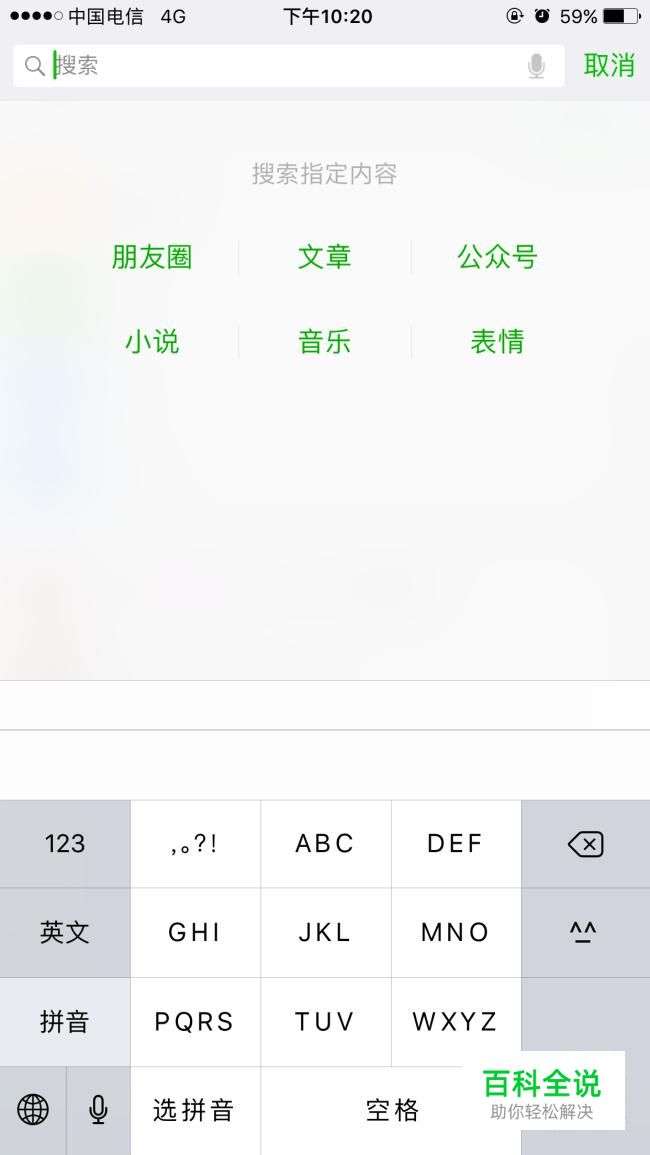This screenshot has height=1155, width=650.
Task: Choose 公众号 as search scope
Action: pyautogui.click(x=497, y=257)
